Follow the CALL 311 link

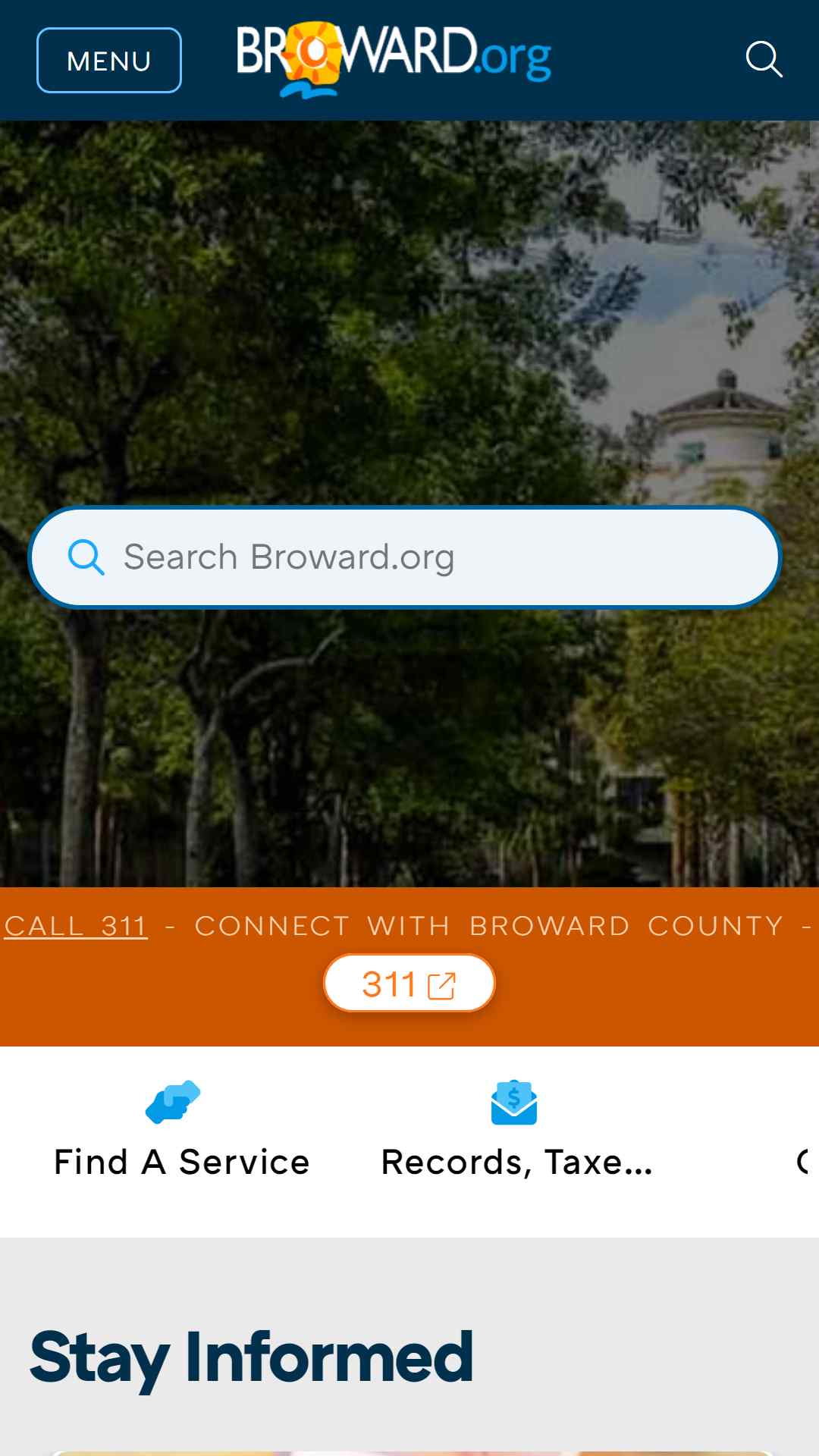click(x=76, y=926)
